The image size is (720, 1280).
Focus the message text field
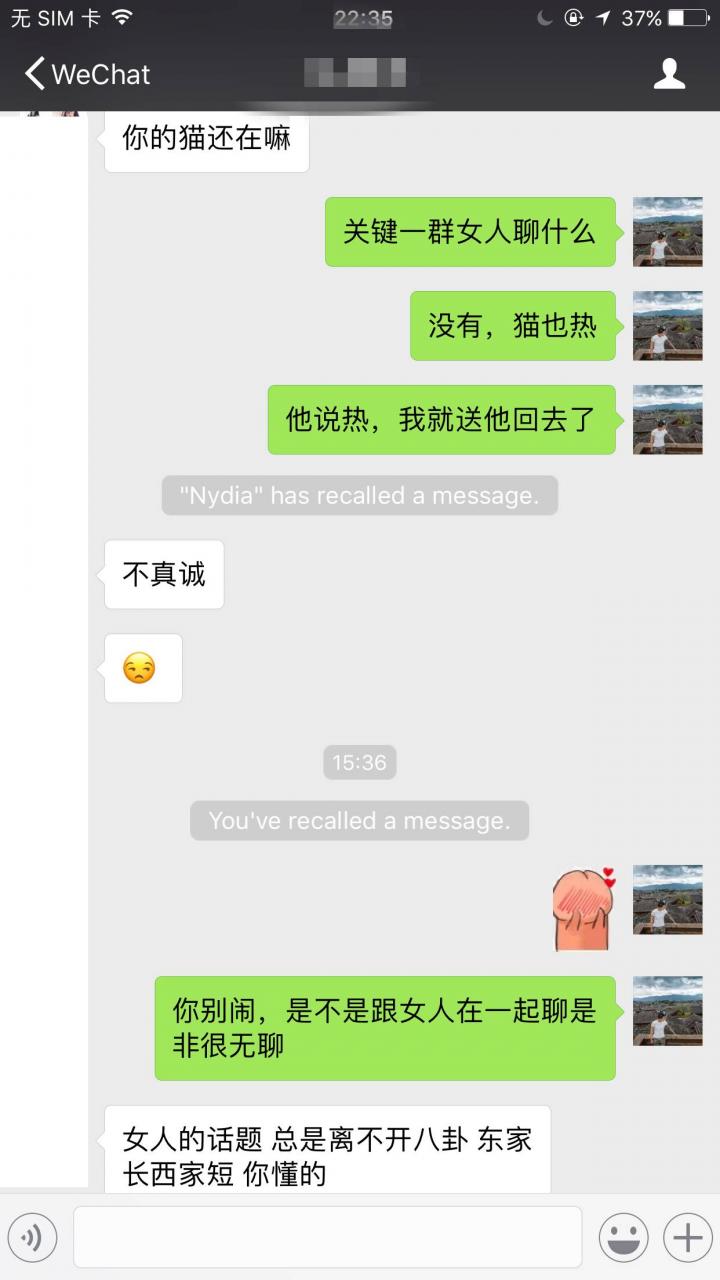327,1238
